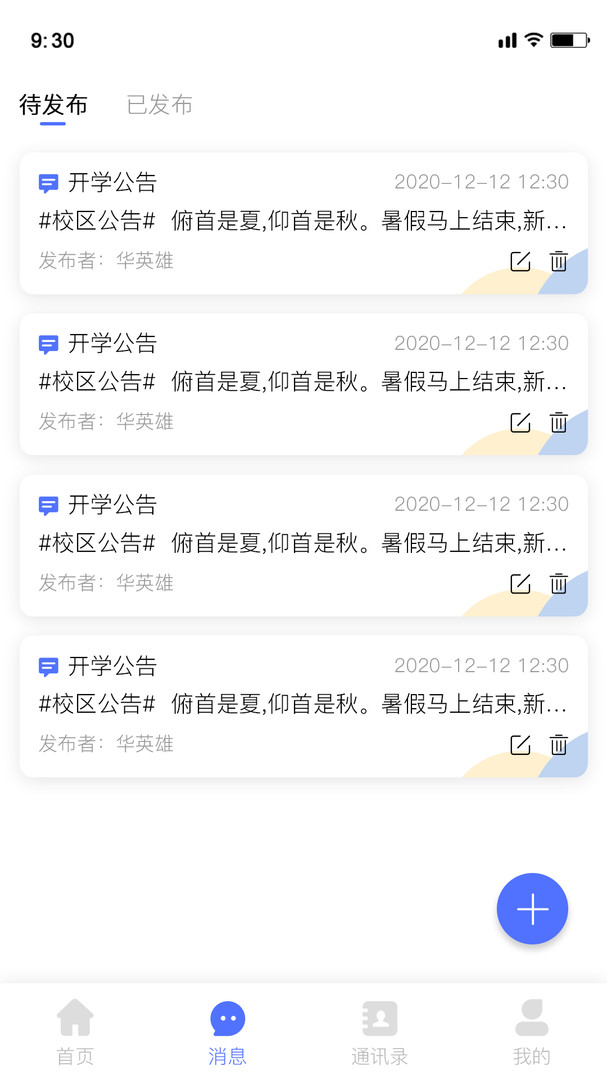Create a new announcement with the plus button
607x1080 pixels.
coord(532,909)
